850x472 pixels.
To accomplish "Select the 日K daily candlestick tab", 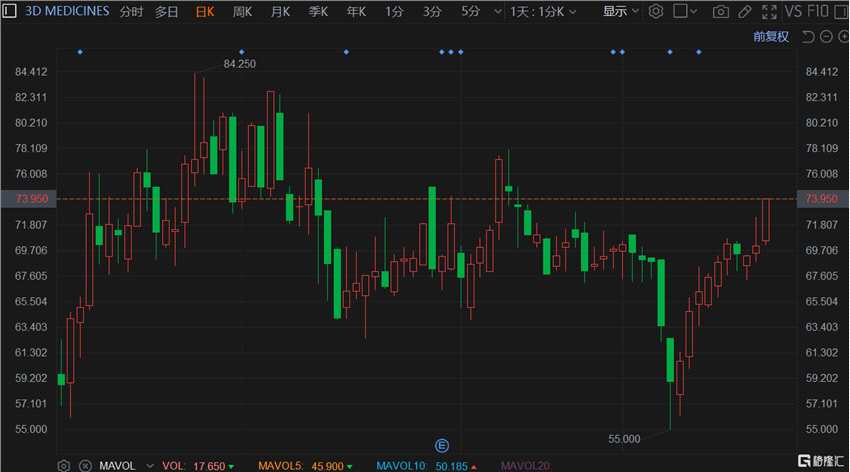I will [x=204, y=12].
